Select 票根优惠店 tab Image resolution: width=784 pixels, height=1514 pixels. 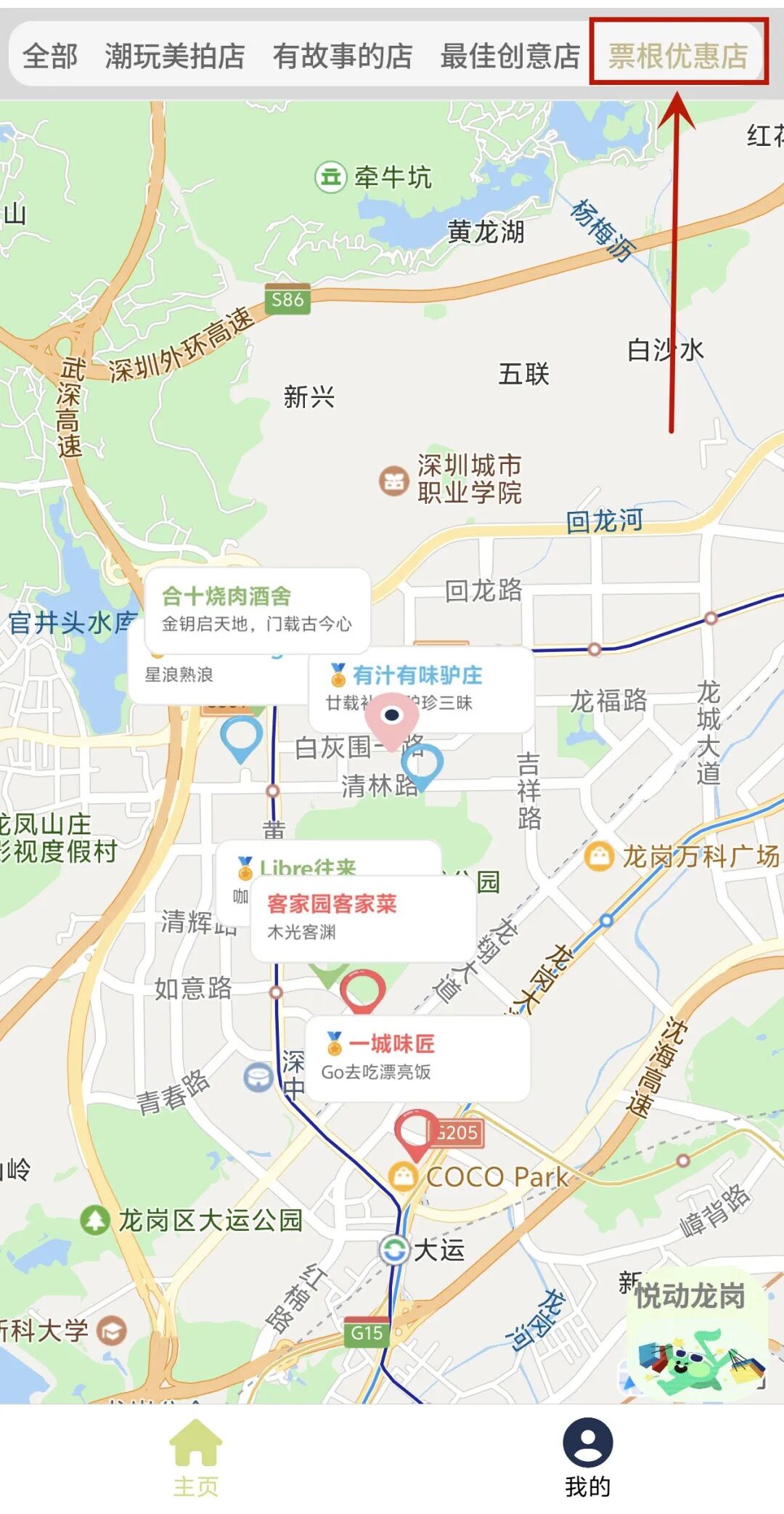click(678, 55)
